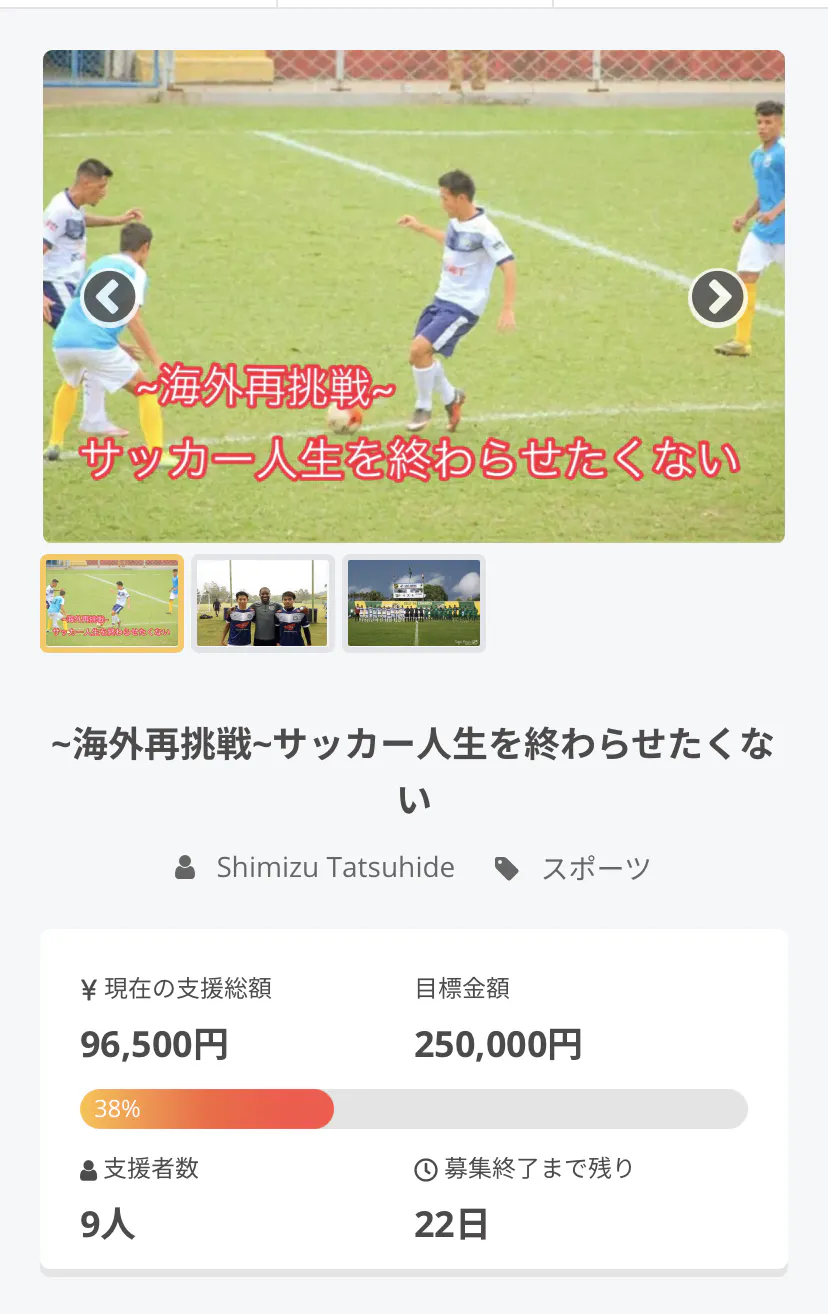View the thumbnail of three men posing
The image size is (828, 1314).
[x=263, y=603]
